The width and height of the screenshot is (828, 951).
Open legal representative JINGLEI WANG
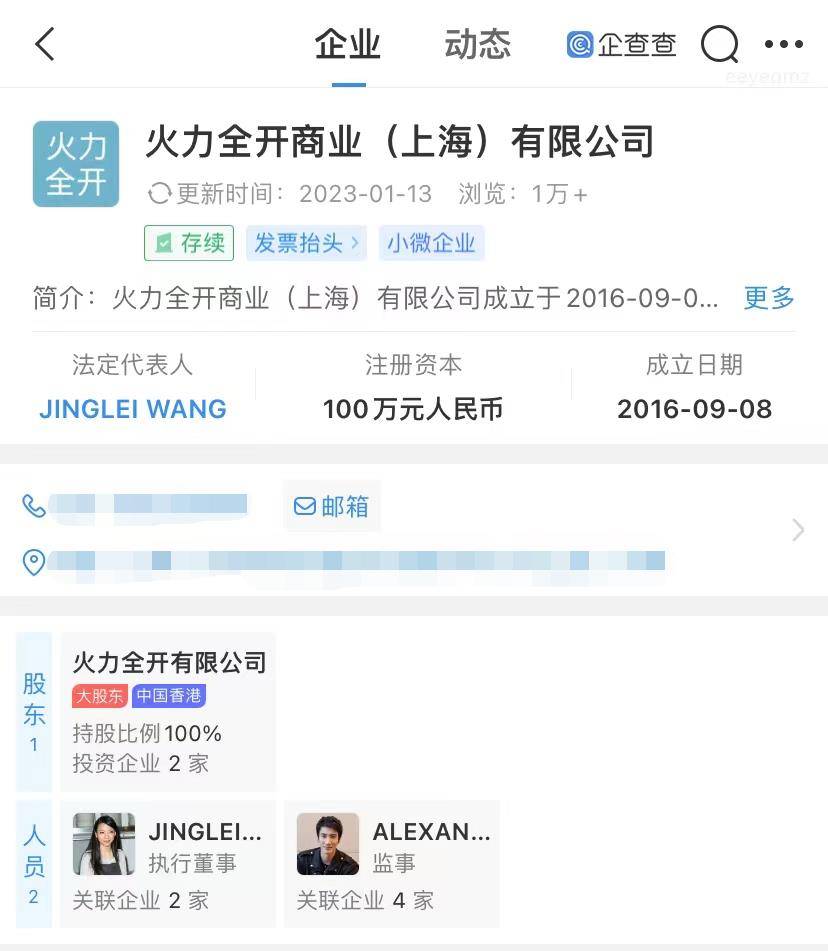click(x=133, y=409)
